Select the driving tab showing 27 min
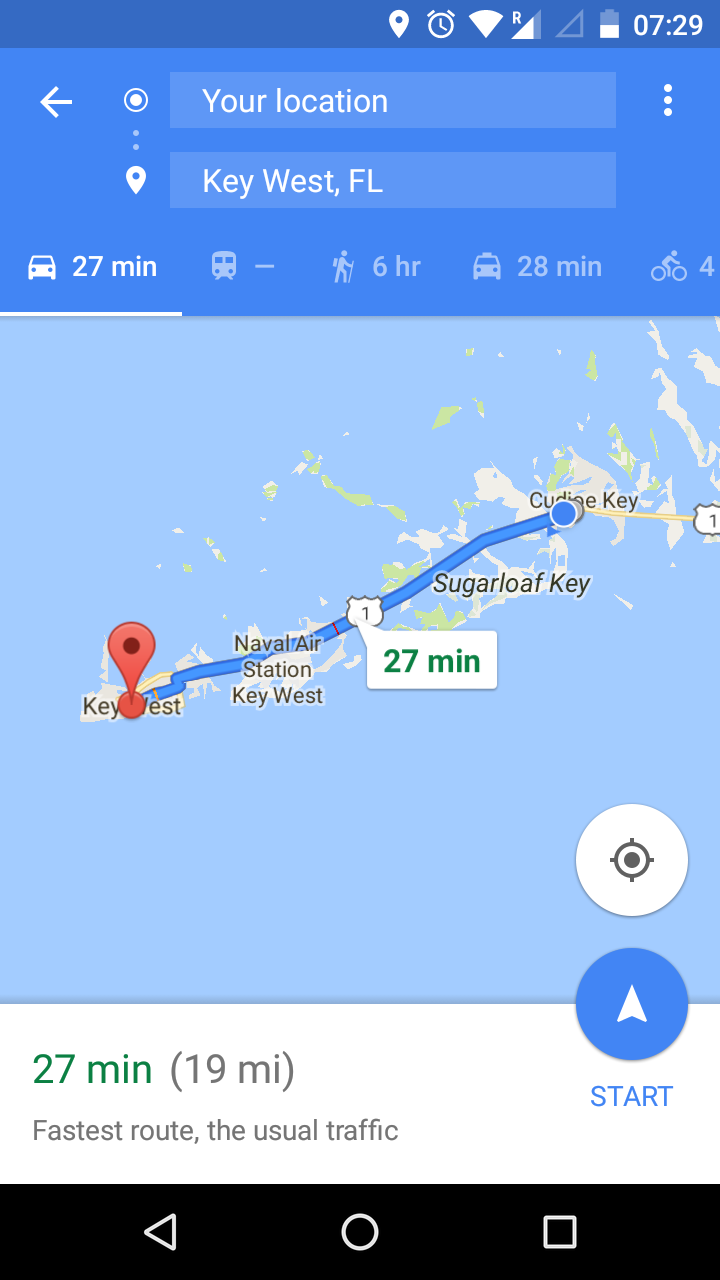Viewport: 720px width, 1280px height. (x=92, y=266)
